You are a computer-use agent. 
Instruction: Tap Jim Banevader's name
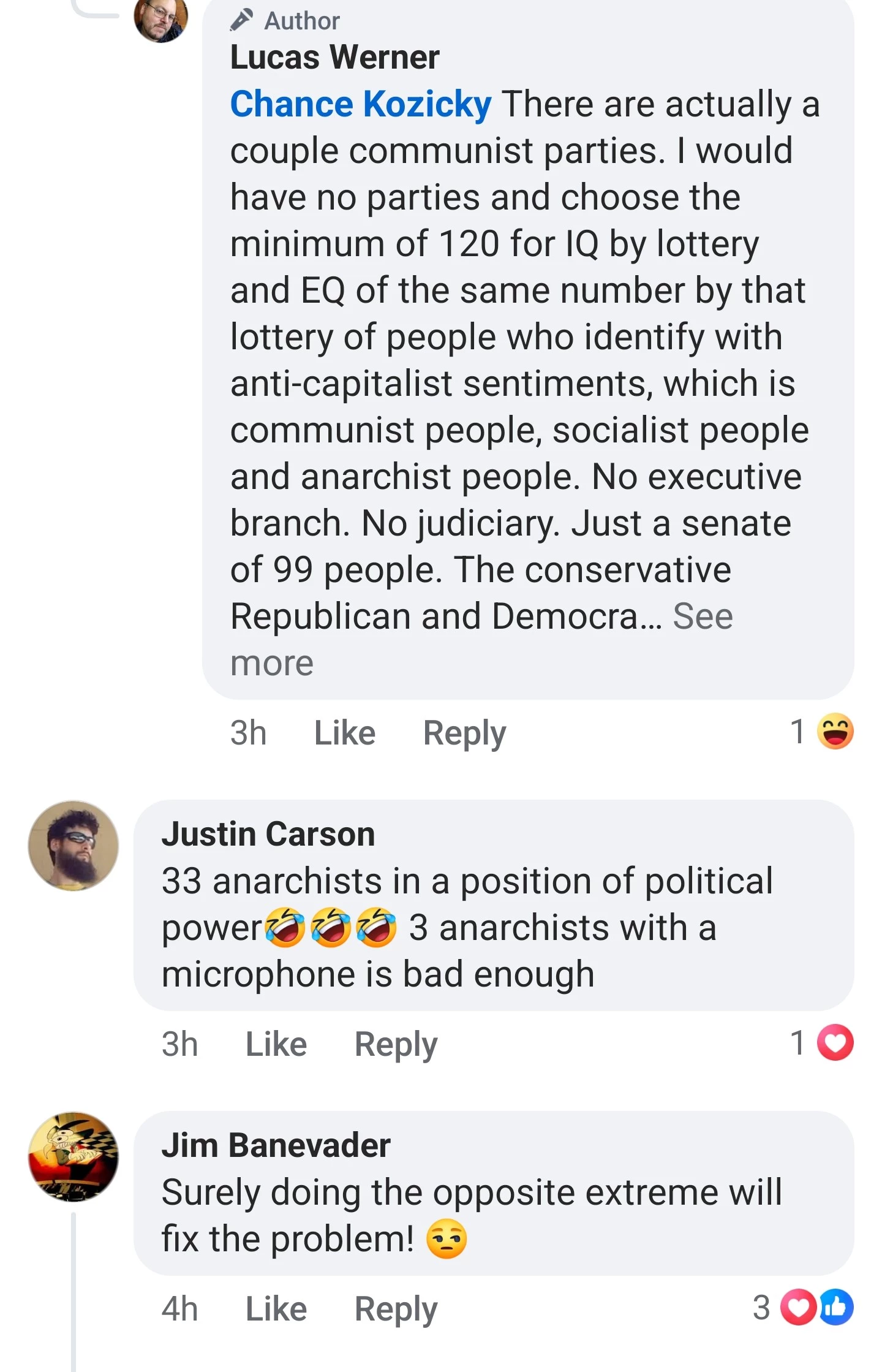click(x=276, y=1146)
